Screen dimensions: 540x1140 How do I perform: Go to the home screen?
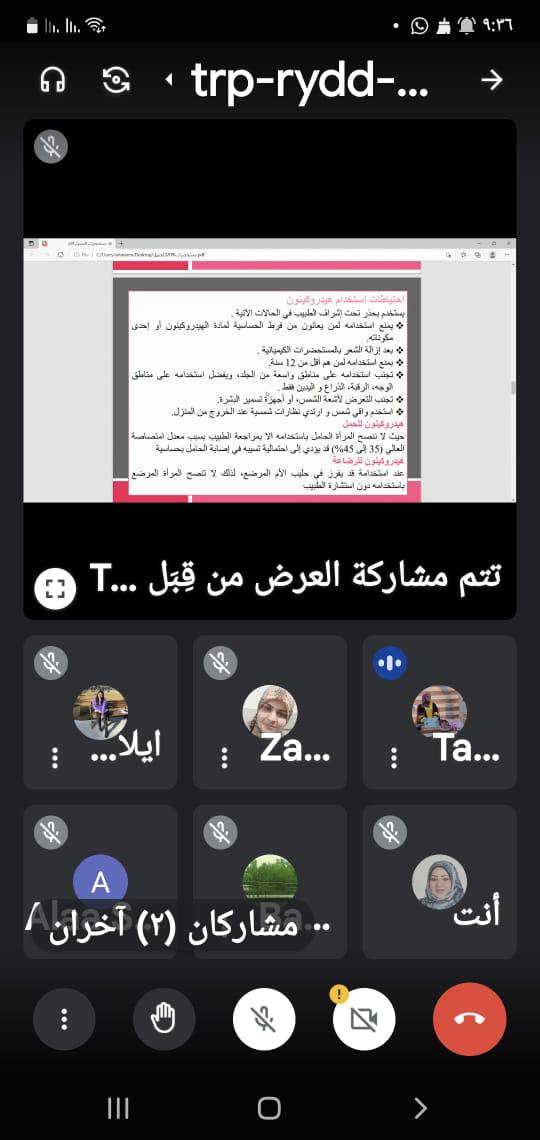[x=269, y=1108]
